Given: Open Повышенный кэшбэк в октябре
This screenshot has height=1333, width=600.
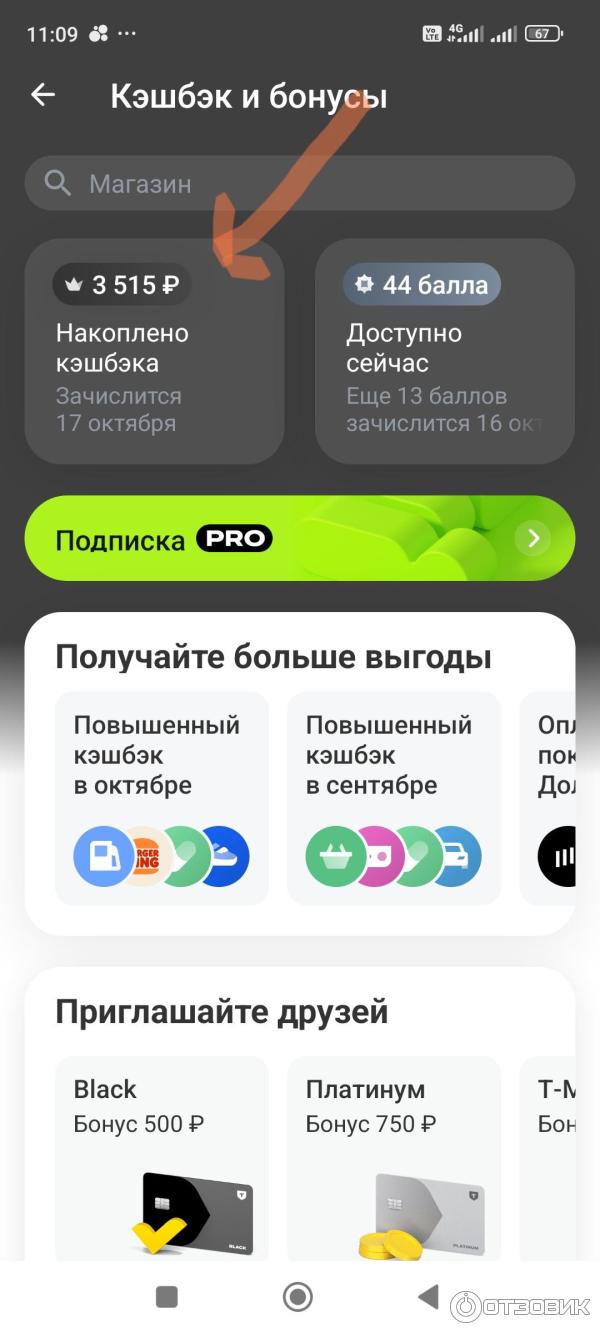Looking at the screenshot, I should (162, 797).
